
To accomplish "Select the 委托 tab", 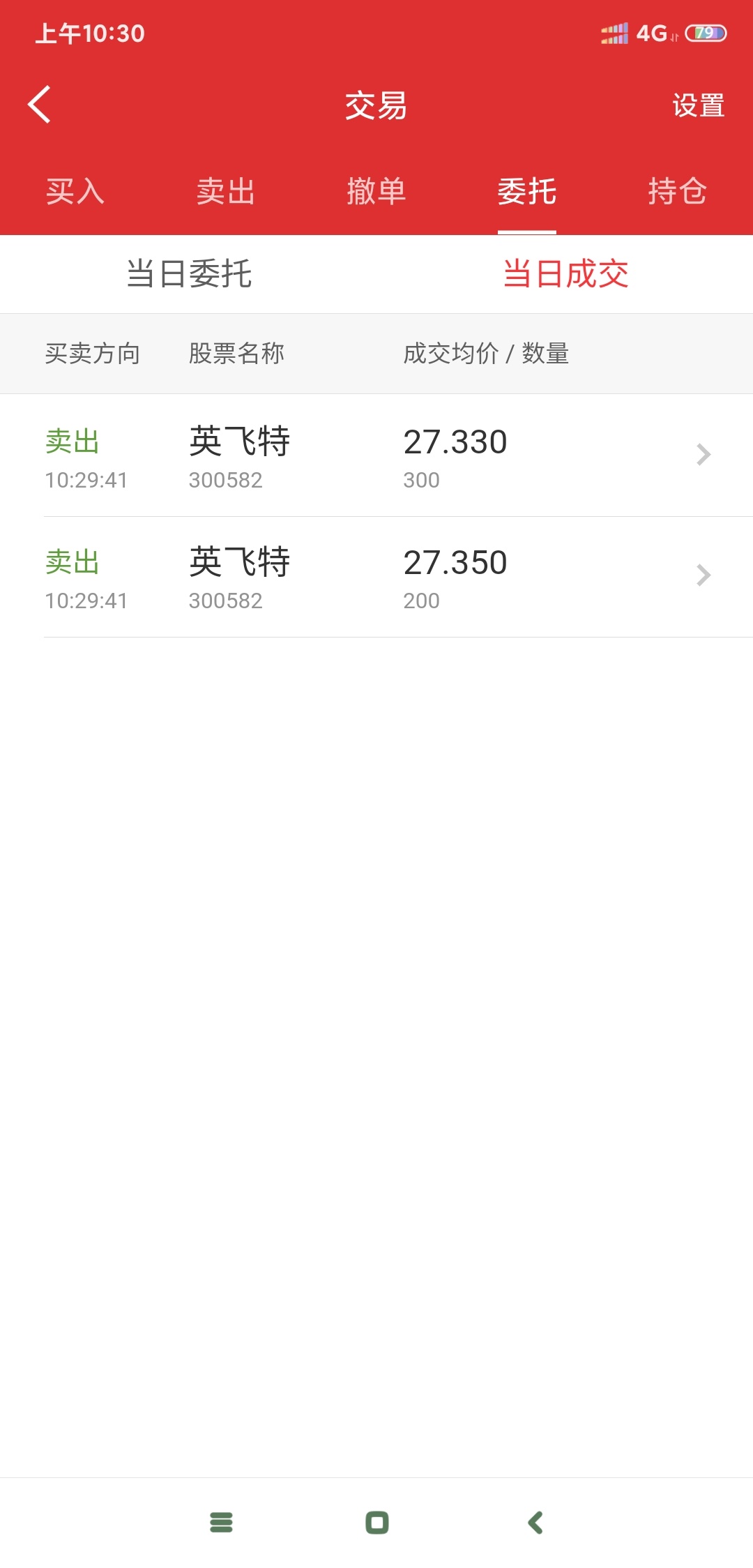I will [527, 191].
